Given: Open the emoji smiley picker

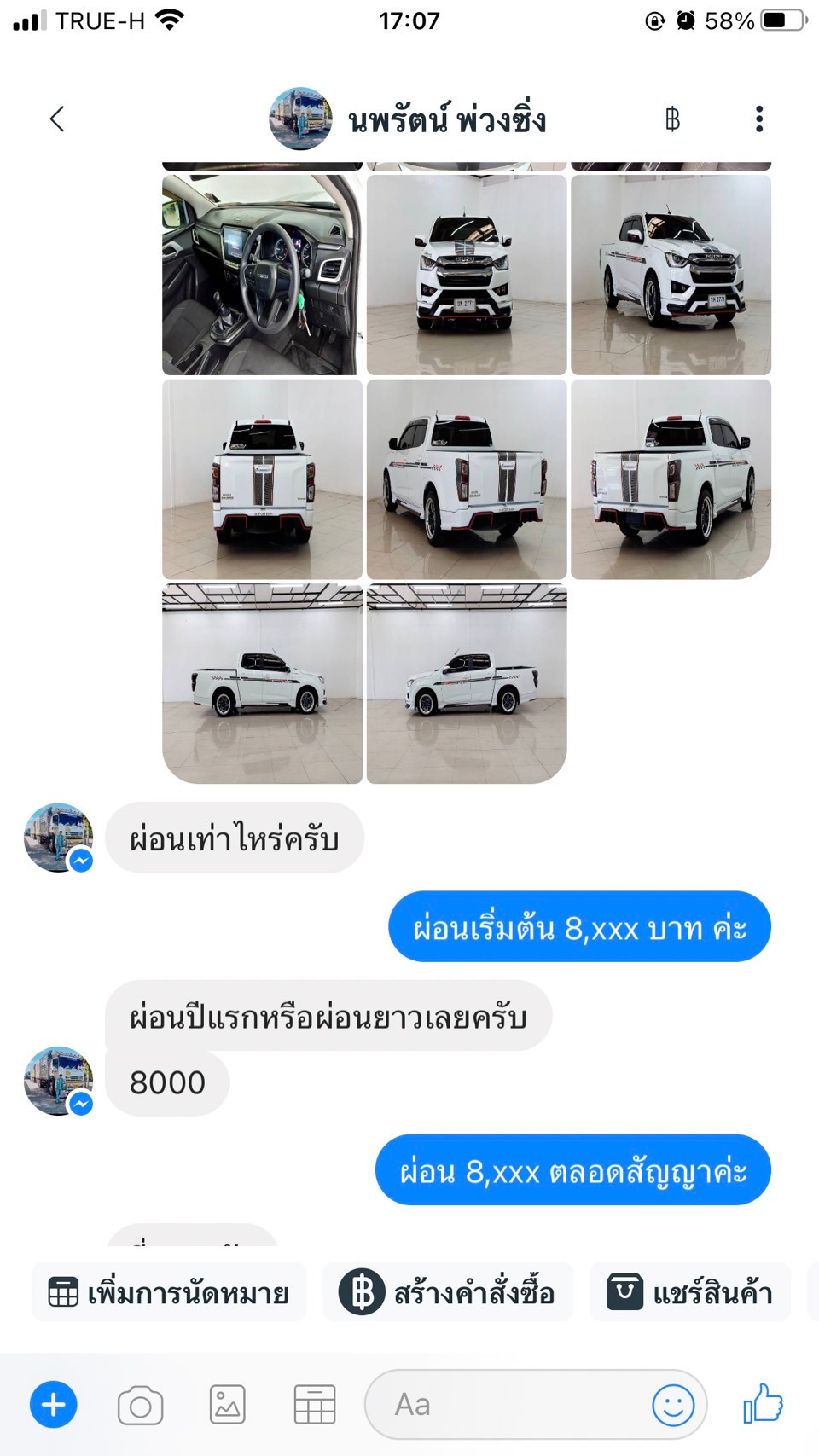Looking at the screenshot, I should click(x=673, y=1405).
